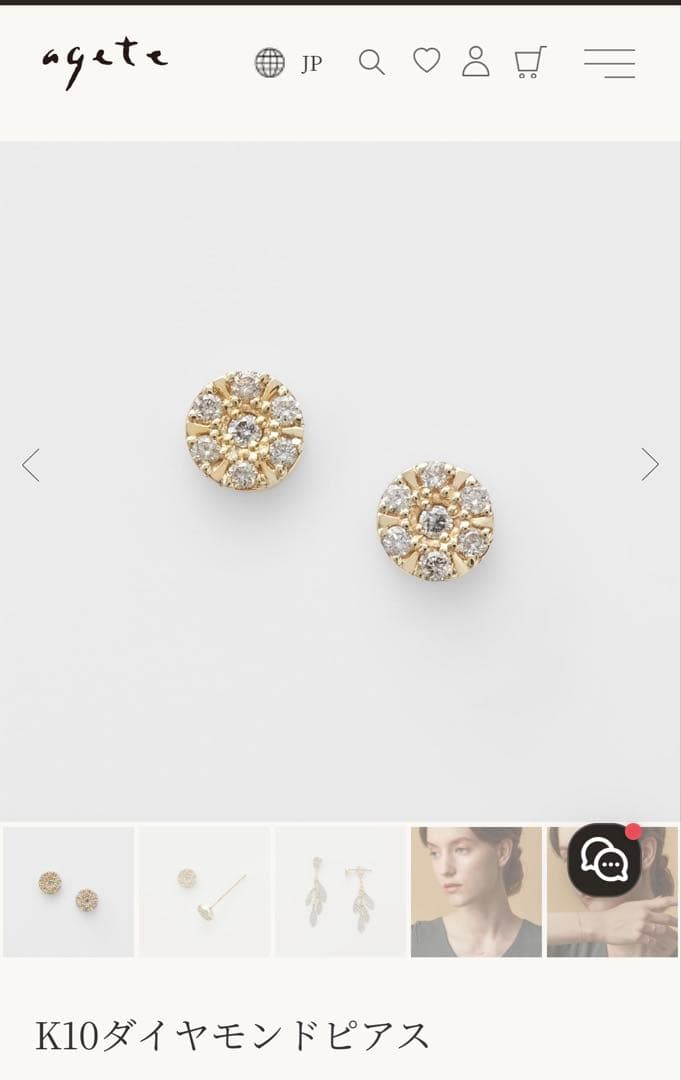Screen dimensions: 681x1080
Task: Open the account profile icon
Action: tap(476, 62)
